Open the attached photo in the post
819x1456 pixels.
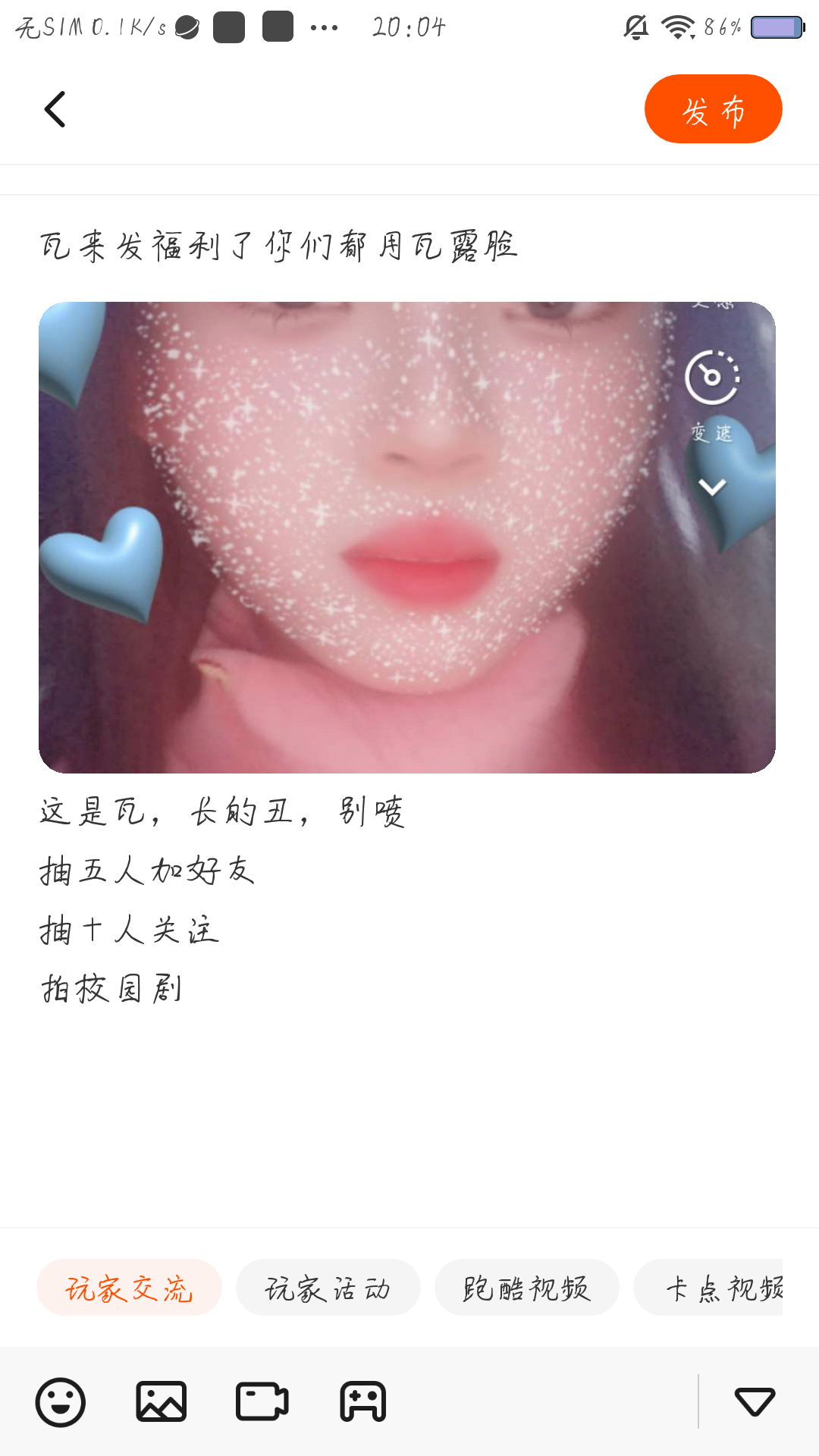click(x=407, y=538)
